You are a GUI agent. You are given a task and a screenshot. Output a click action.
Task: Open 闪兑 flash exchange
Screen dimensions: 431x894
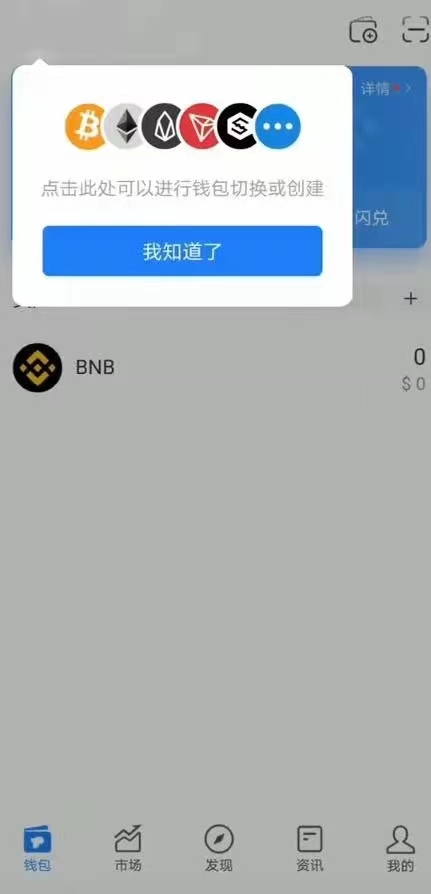pos(372,218)
